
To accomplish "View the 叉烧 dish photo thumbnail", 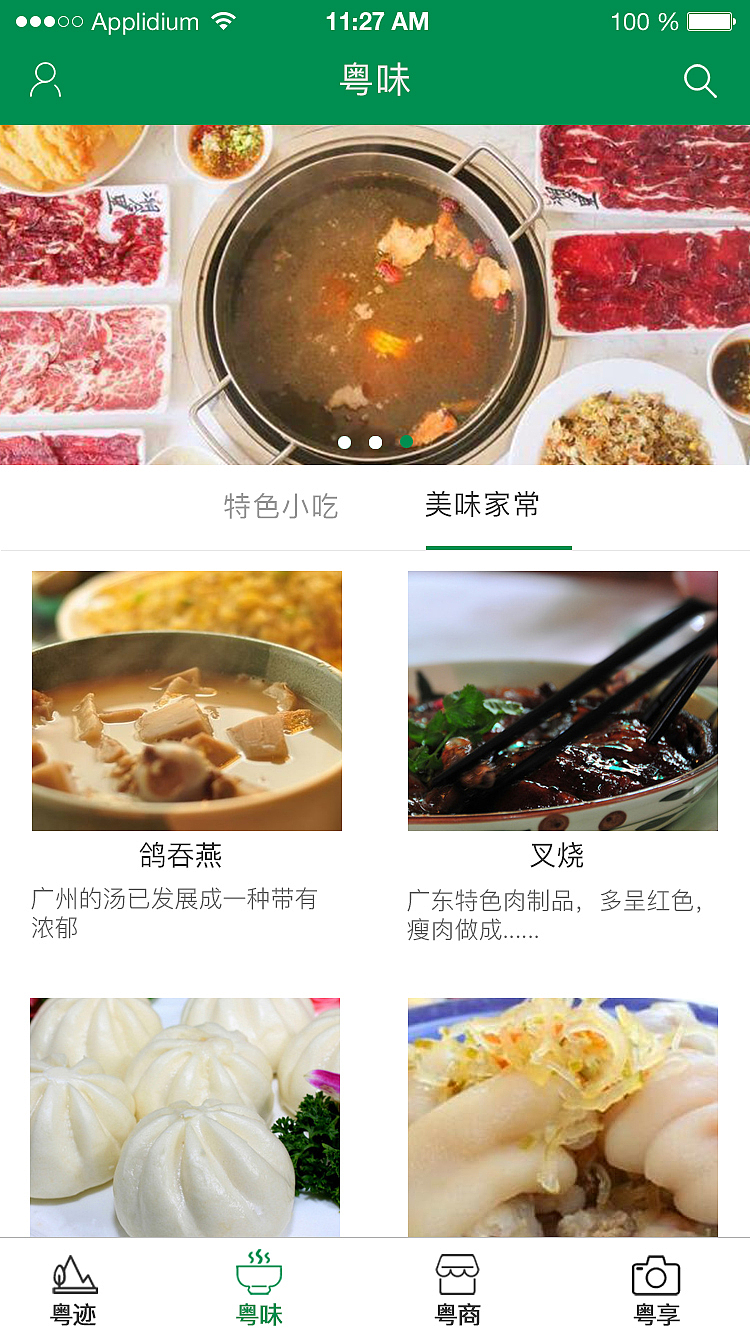I will point(562,700).
